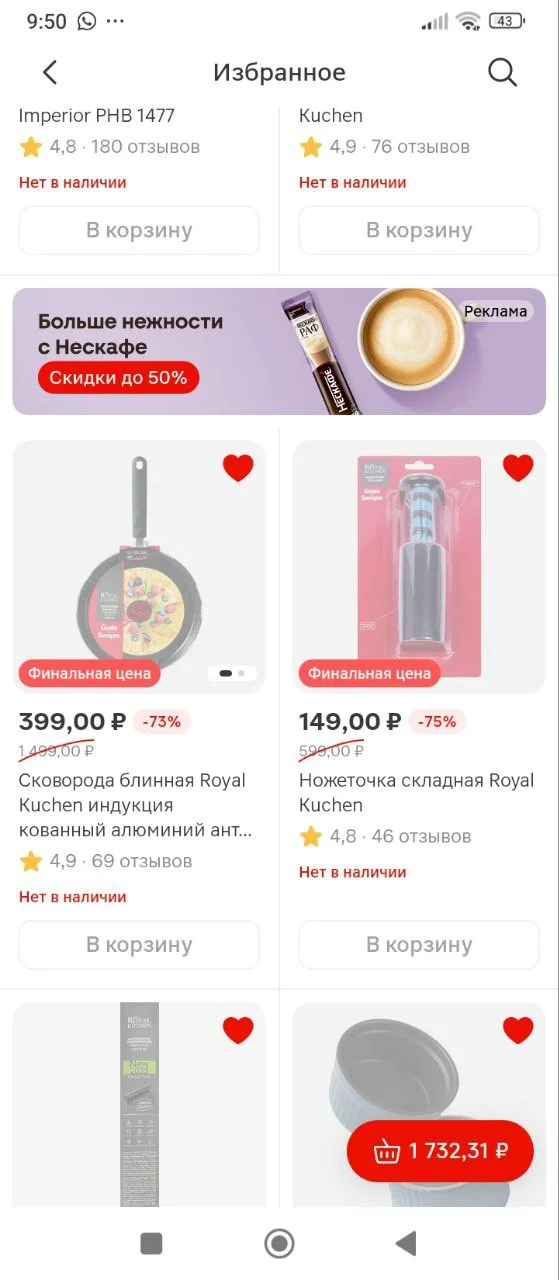The height and width of the screenshot is (1280, 559).
Task: Tap В корзину under the 76 отзывов product
Action: [x=419, y=230]
